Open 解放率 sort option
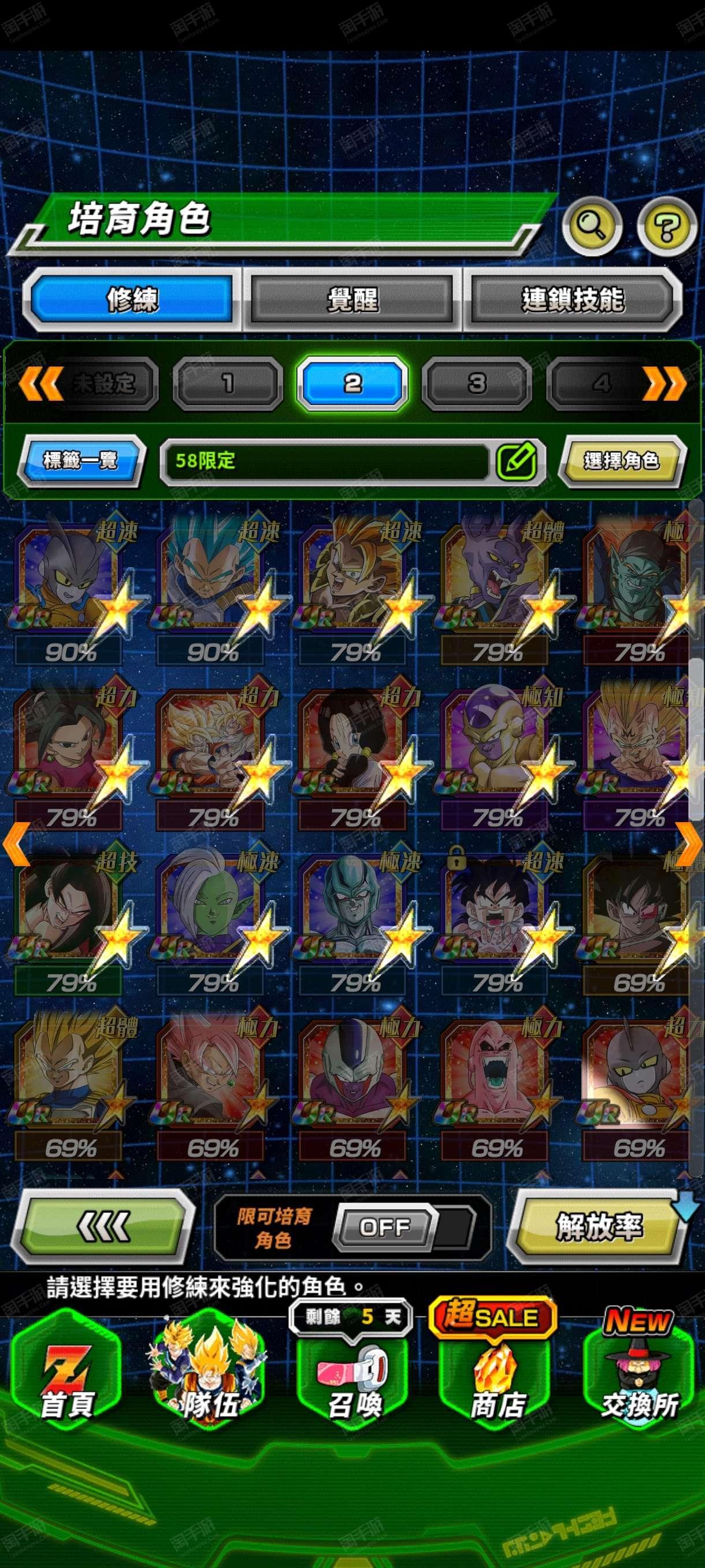 [599, 1226]
